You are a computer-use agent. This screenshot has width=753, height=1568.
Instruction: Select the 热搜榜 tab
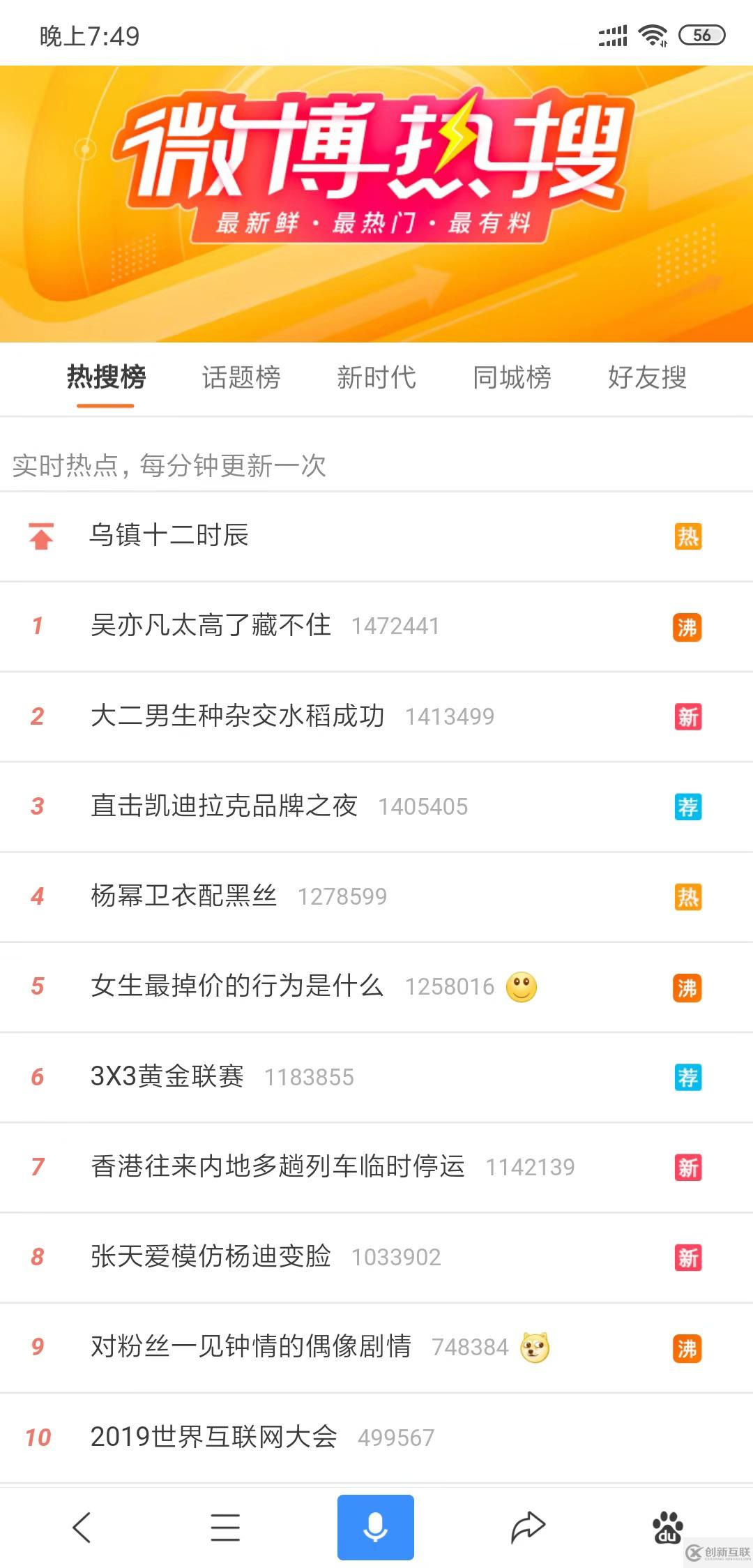106,377
